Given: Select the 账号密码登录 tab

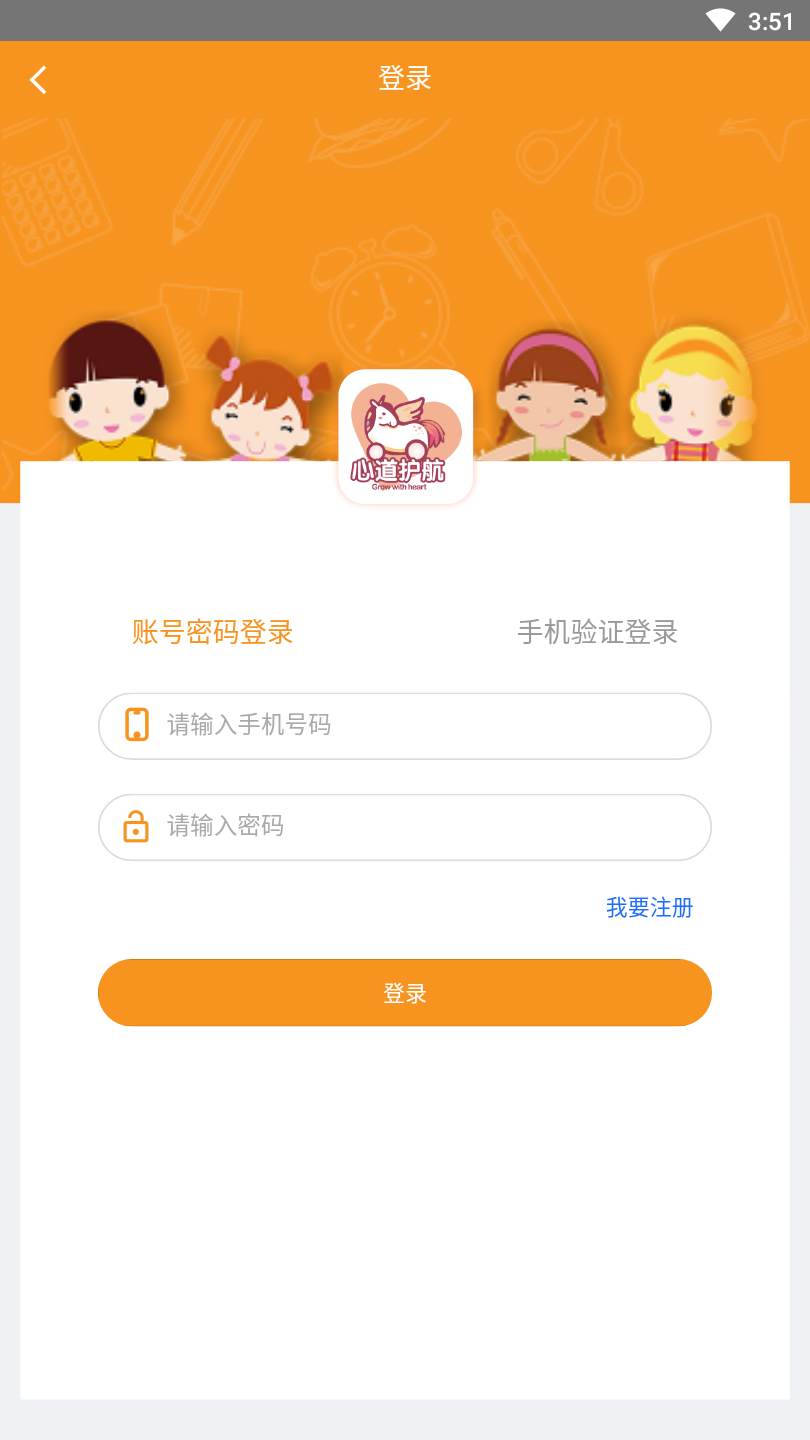Looking at the screenshot, I should point(212,632).
